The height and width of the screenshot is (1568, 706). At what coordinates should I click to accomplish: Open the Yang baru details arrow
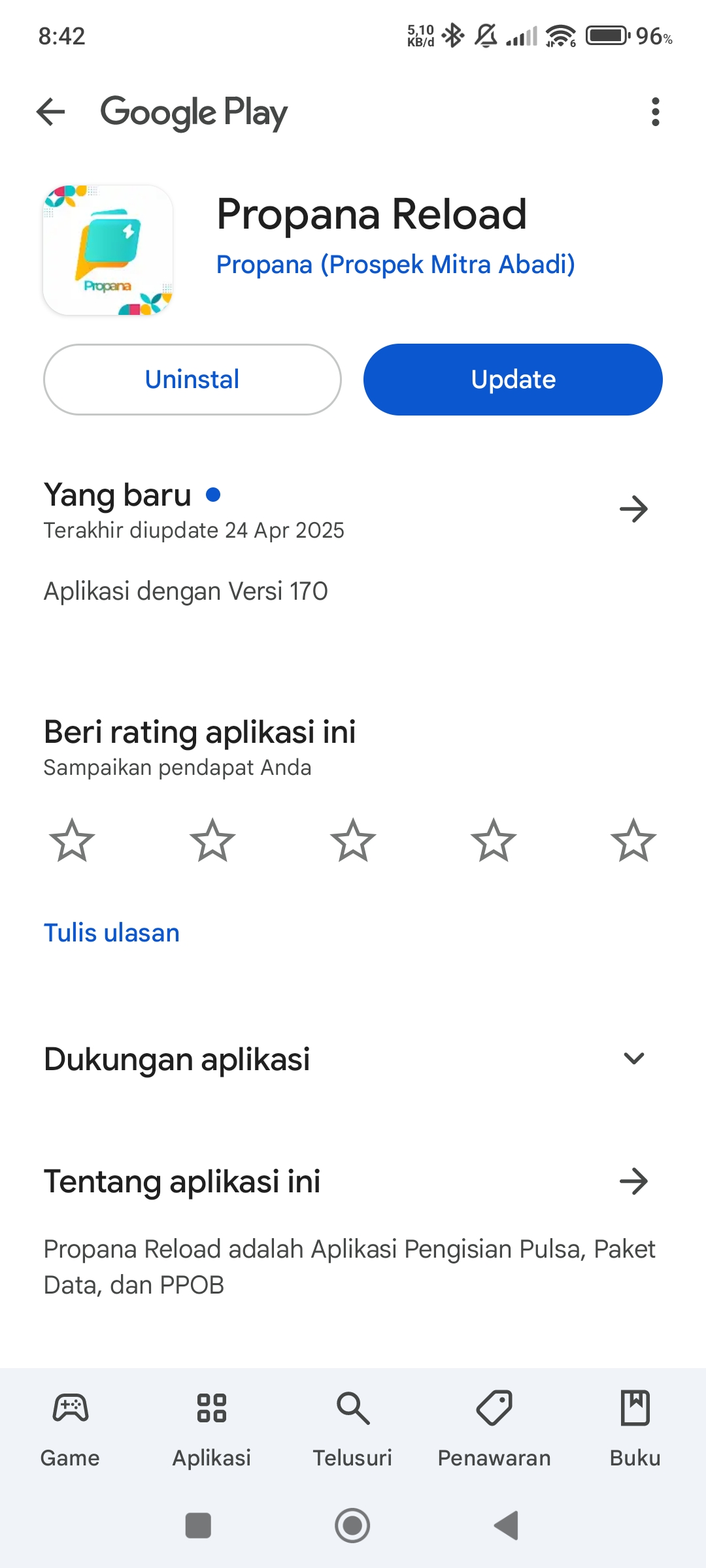(633, 509)
